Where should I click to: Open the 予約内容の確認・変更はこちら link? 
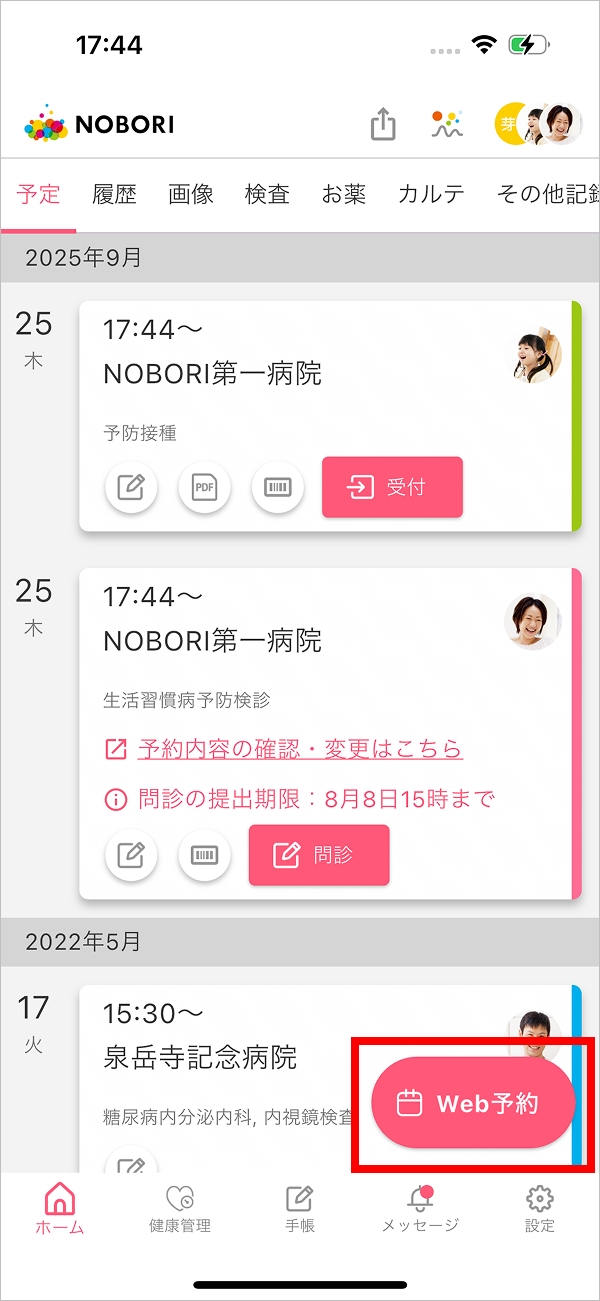pyautogui.click(x=299, y=748)
